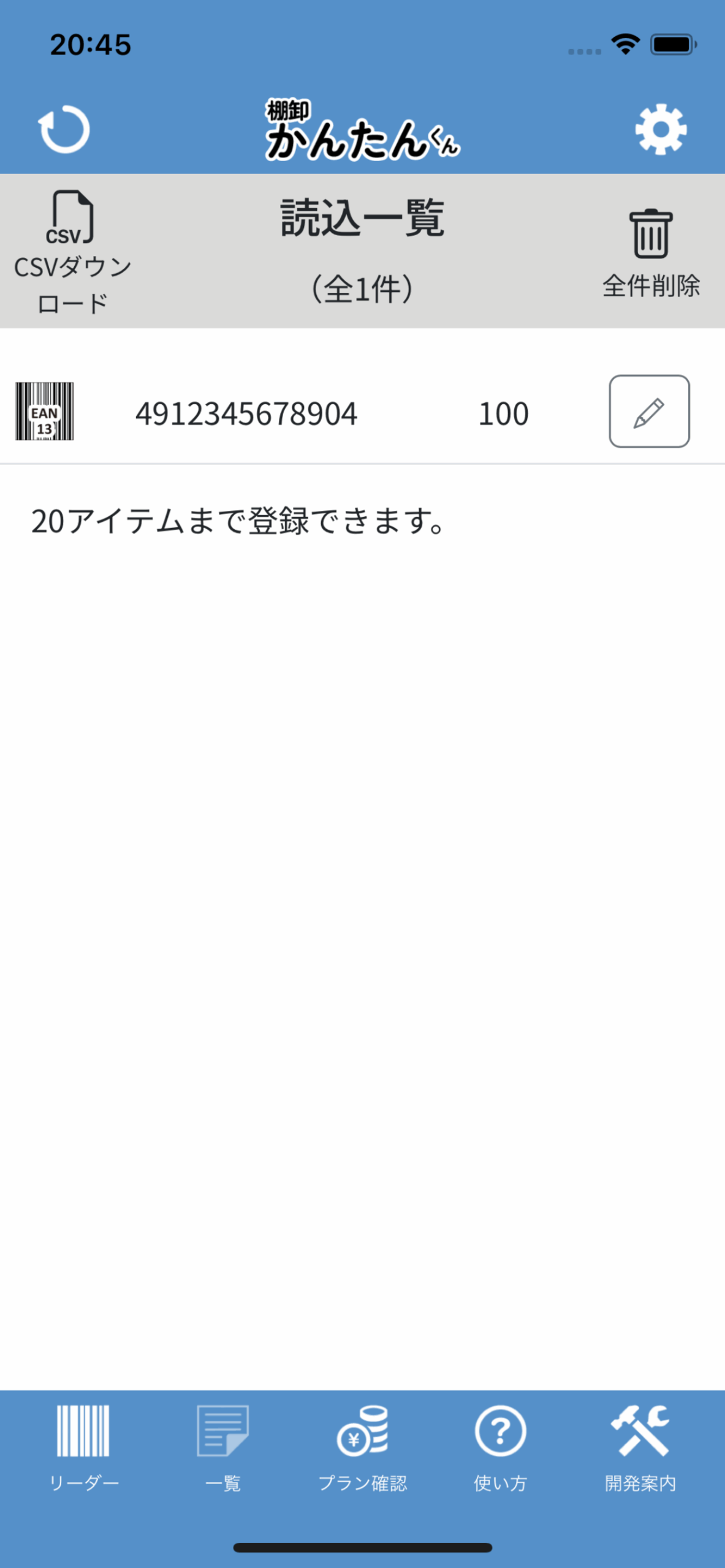The width and height of the screenshot is (725, 1568).
Task: Tap the reload icon in the header
Action: [64, 129]
